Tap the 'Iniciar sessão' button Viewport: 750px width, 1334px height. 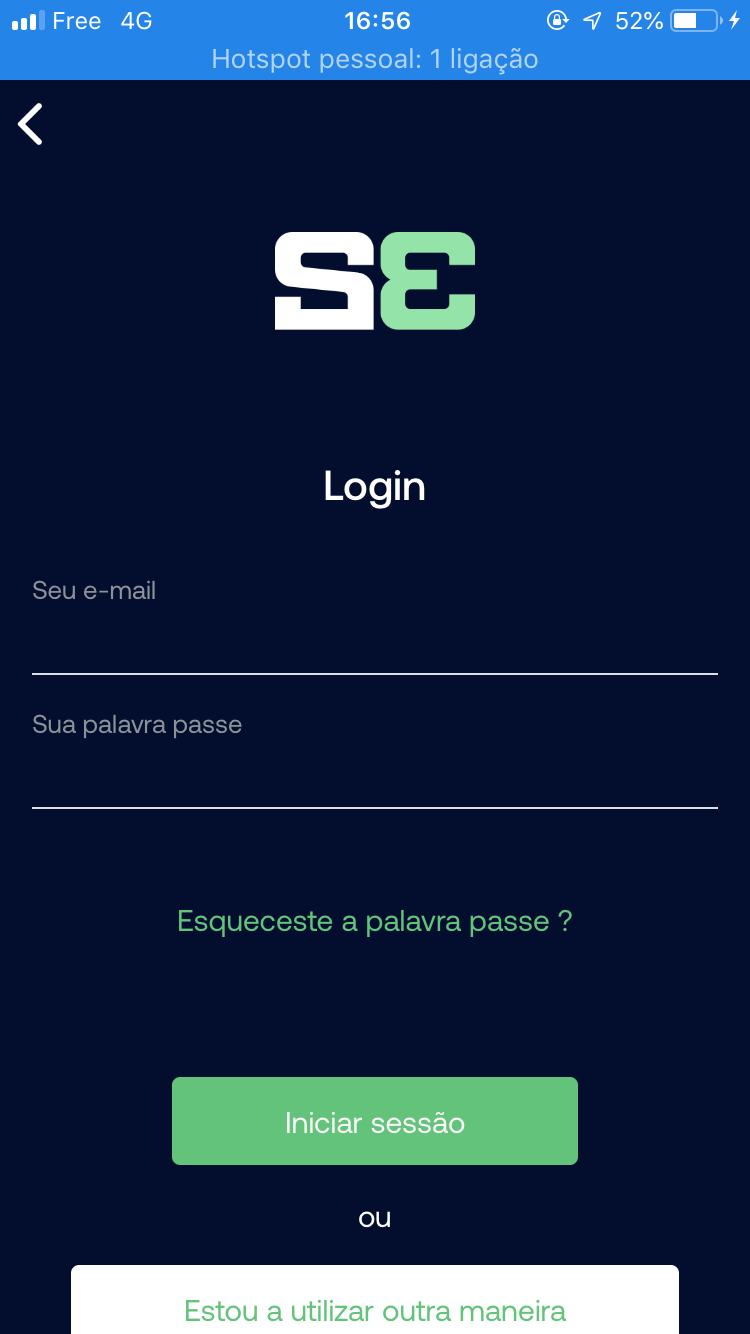click(x=374, y=1121)
